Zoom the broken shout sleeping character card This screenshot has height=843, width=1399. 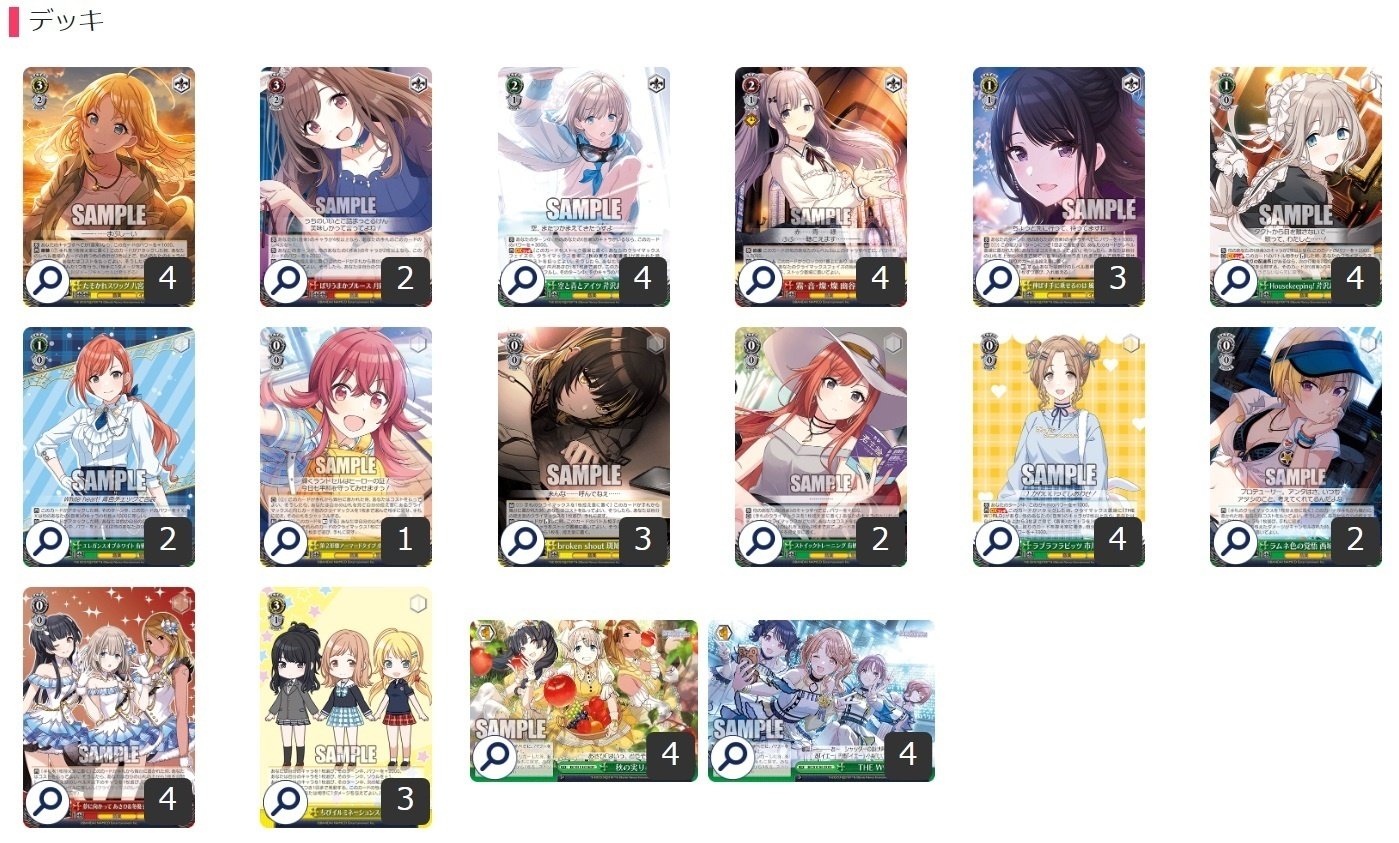point(522,543)
